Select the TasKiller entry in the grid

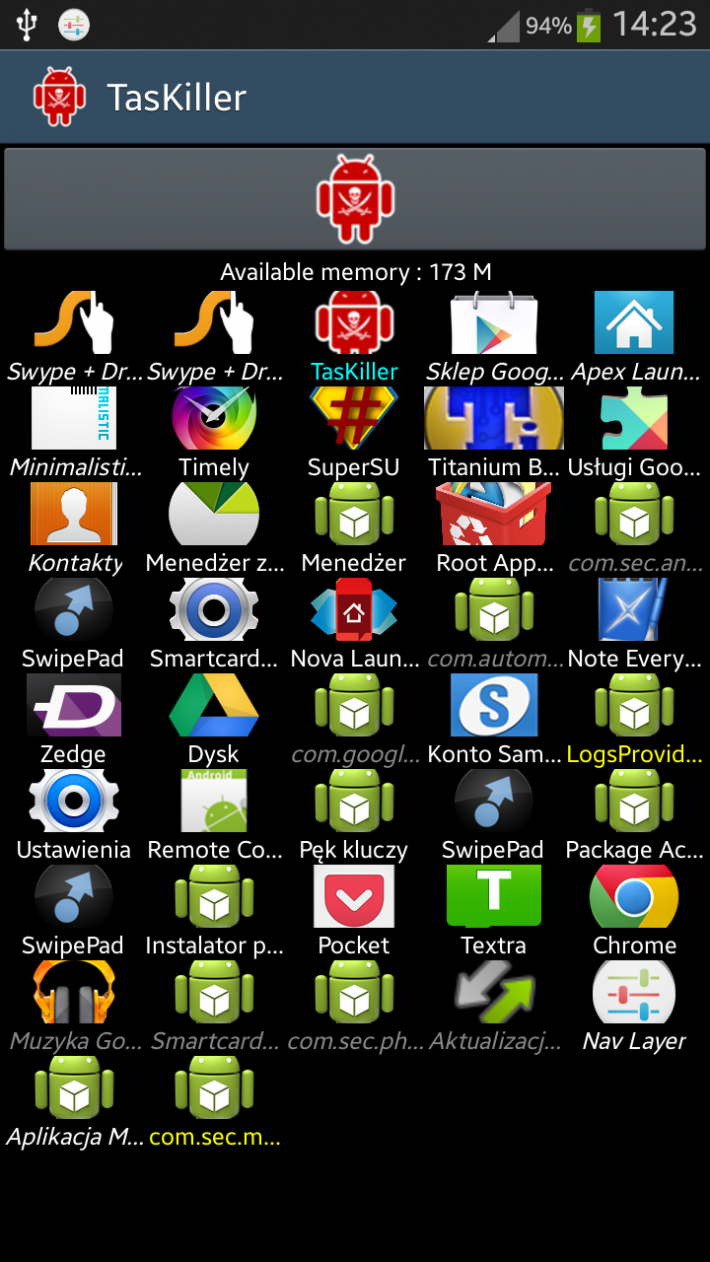pyautogui.click(x=354, y=336)
